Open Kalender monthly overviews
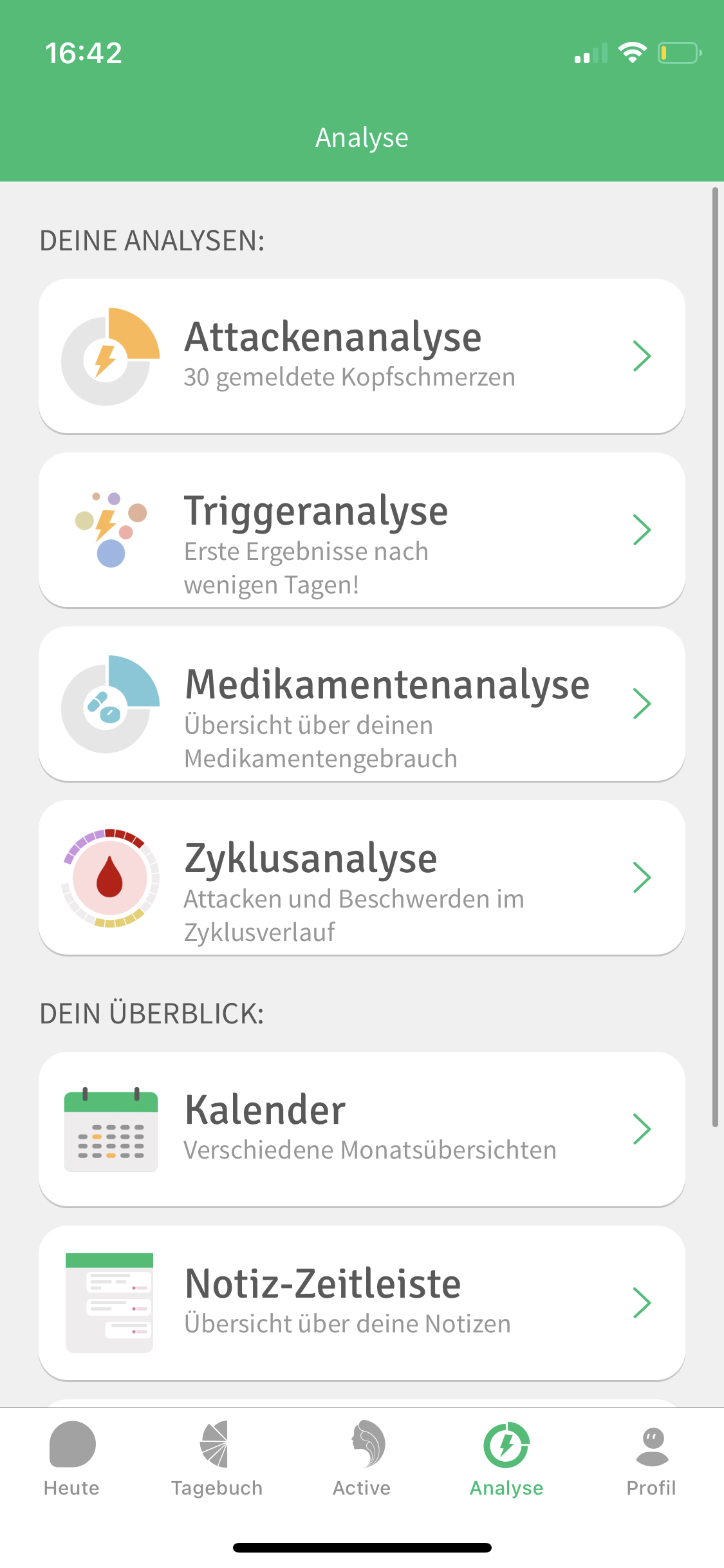 (x=362, y=1129)
